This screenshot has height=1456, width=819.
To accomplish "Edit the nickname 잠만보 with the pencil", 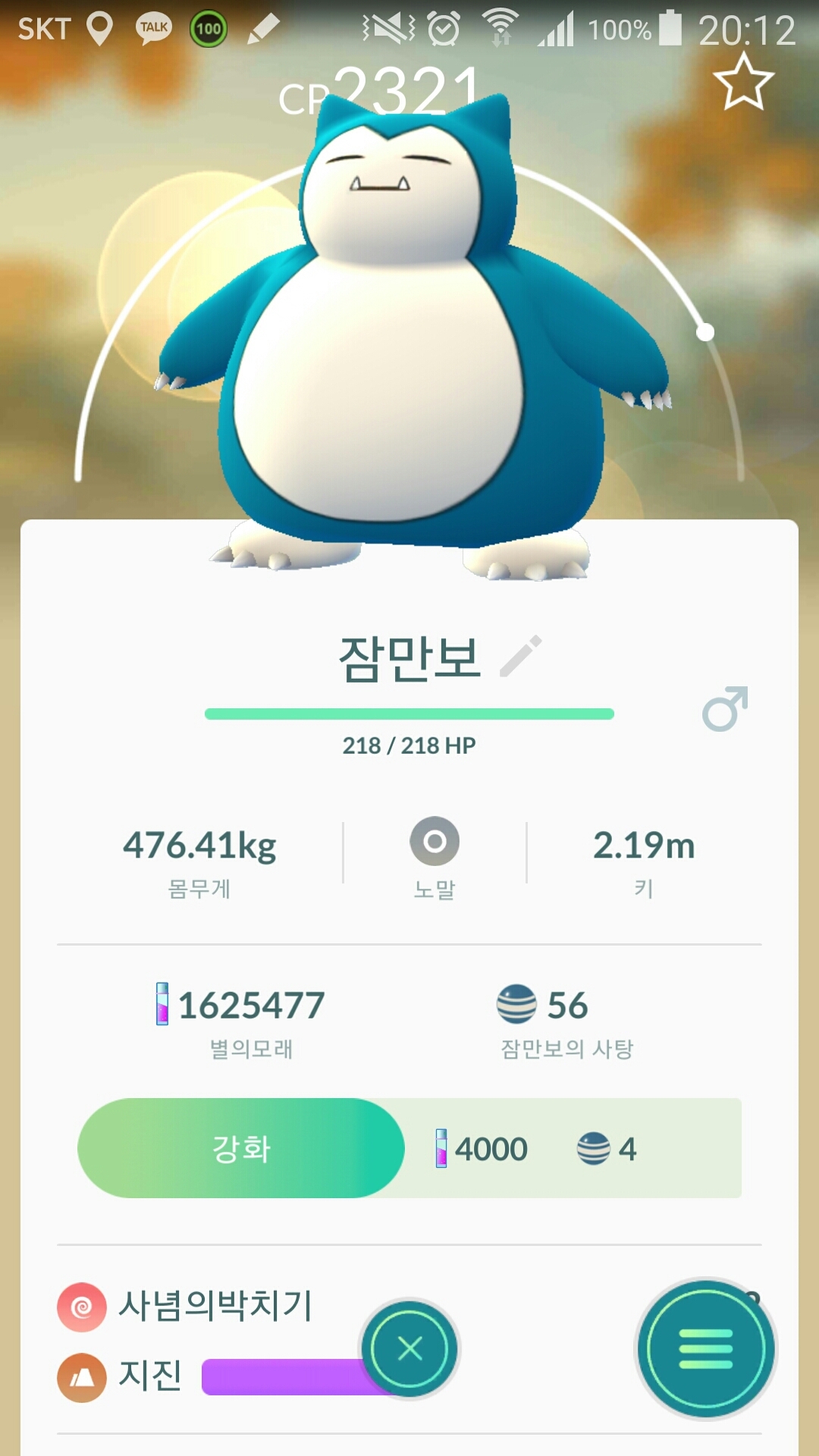I will tap(521, 656).
